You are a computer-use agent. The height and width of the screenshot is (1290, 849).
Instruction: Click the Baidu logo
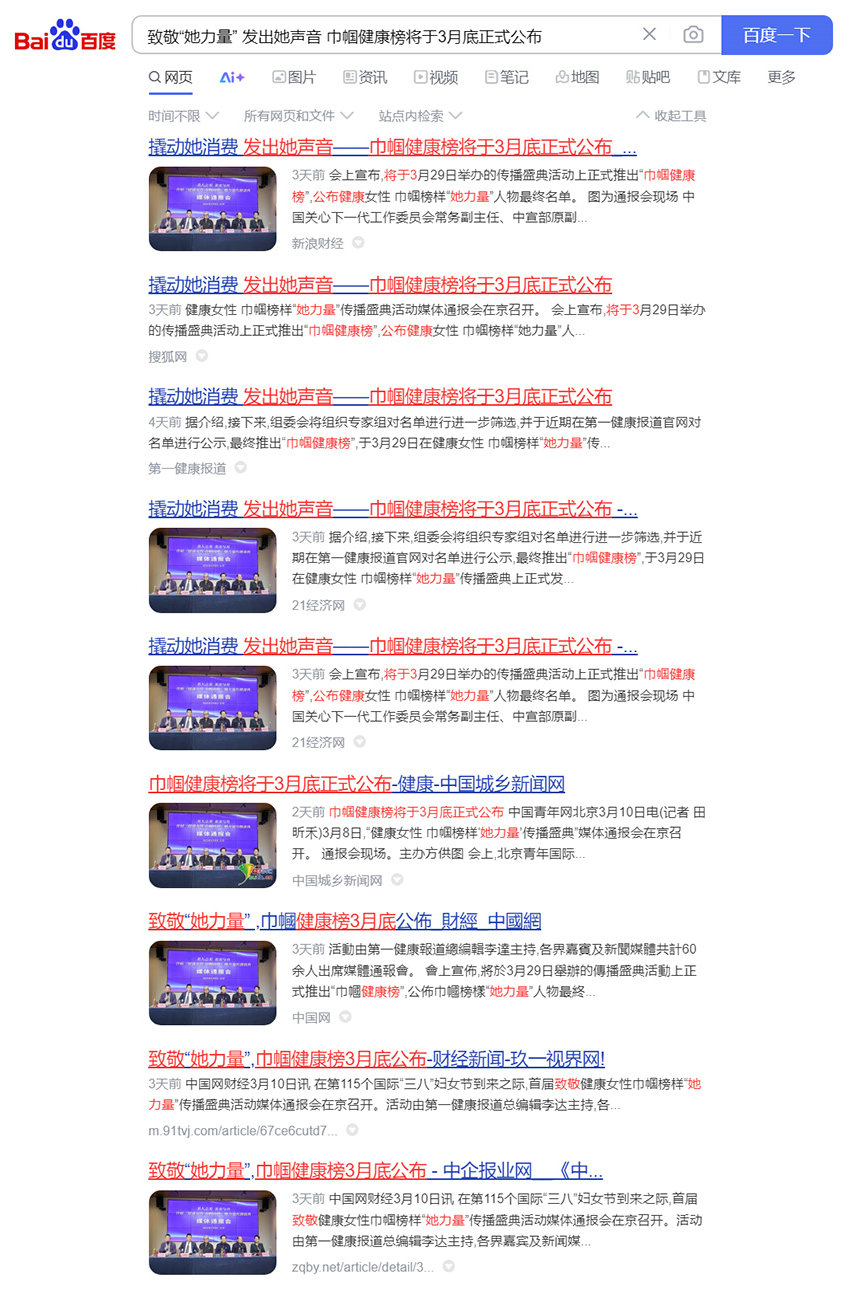pos(67,33)
